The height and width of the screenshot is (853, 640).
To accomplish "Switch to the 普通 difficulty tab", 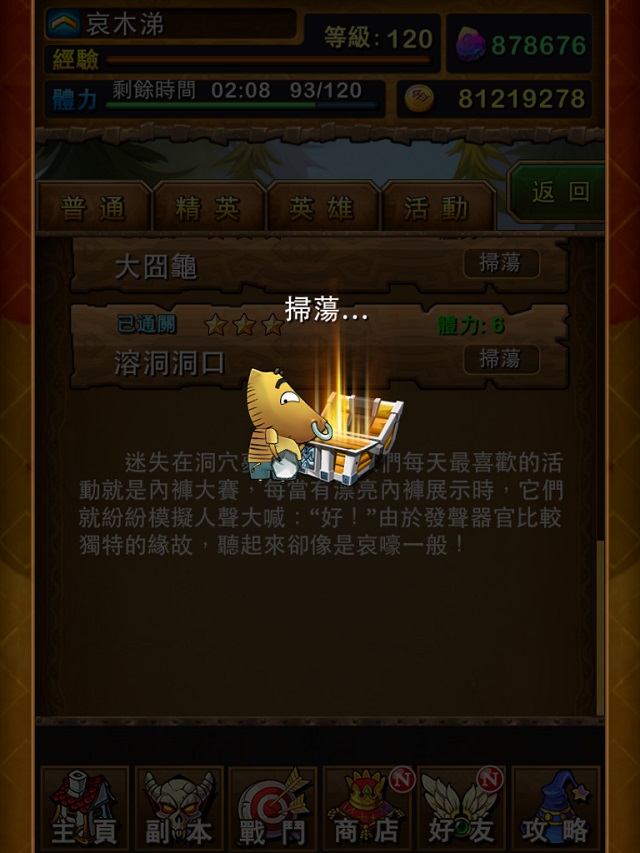I will click(x=93, y=207).
